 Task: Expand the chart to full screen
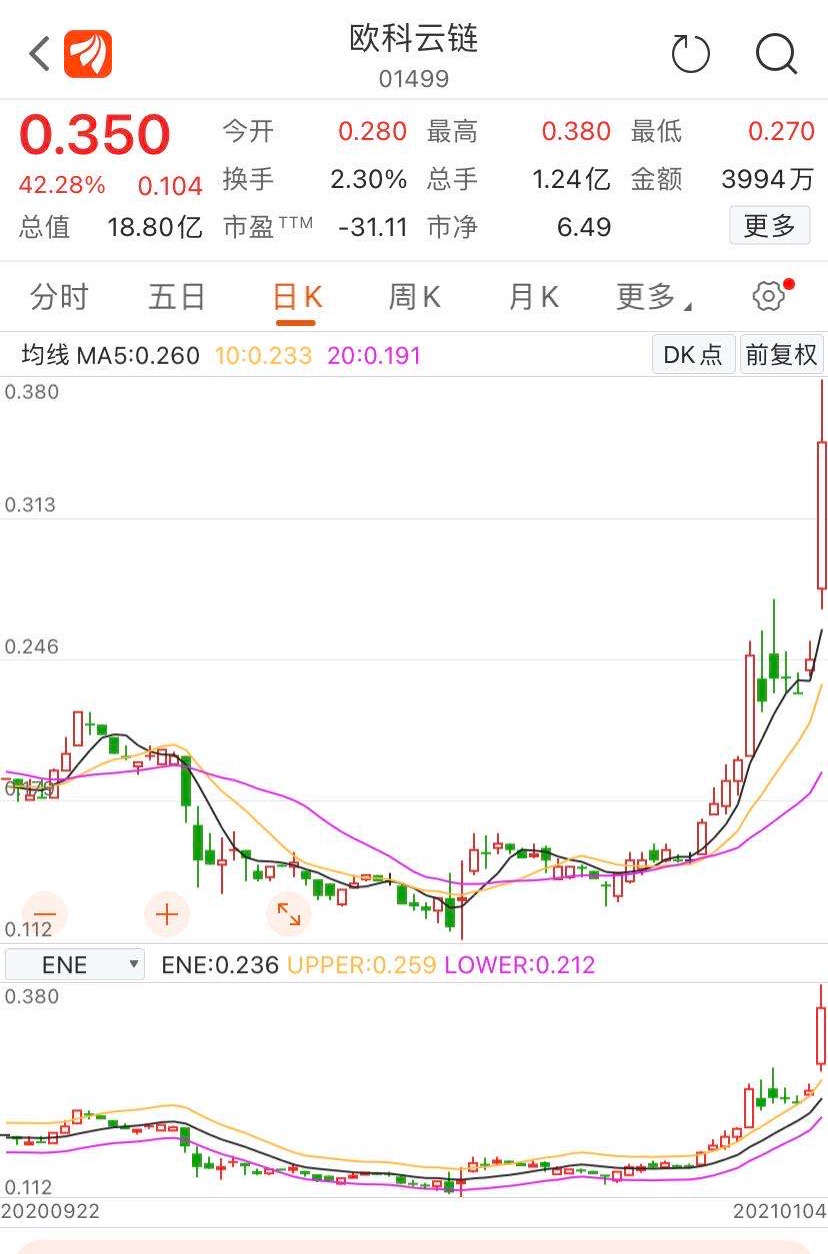coord(289,913)
